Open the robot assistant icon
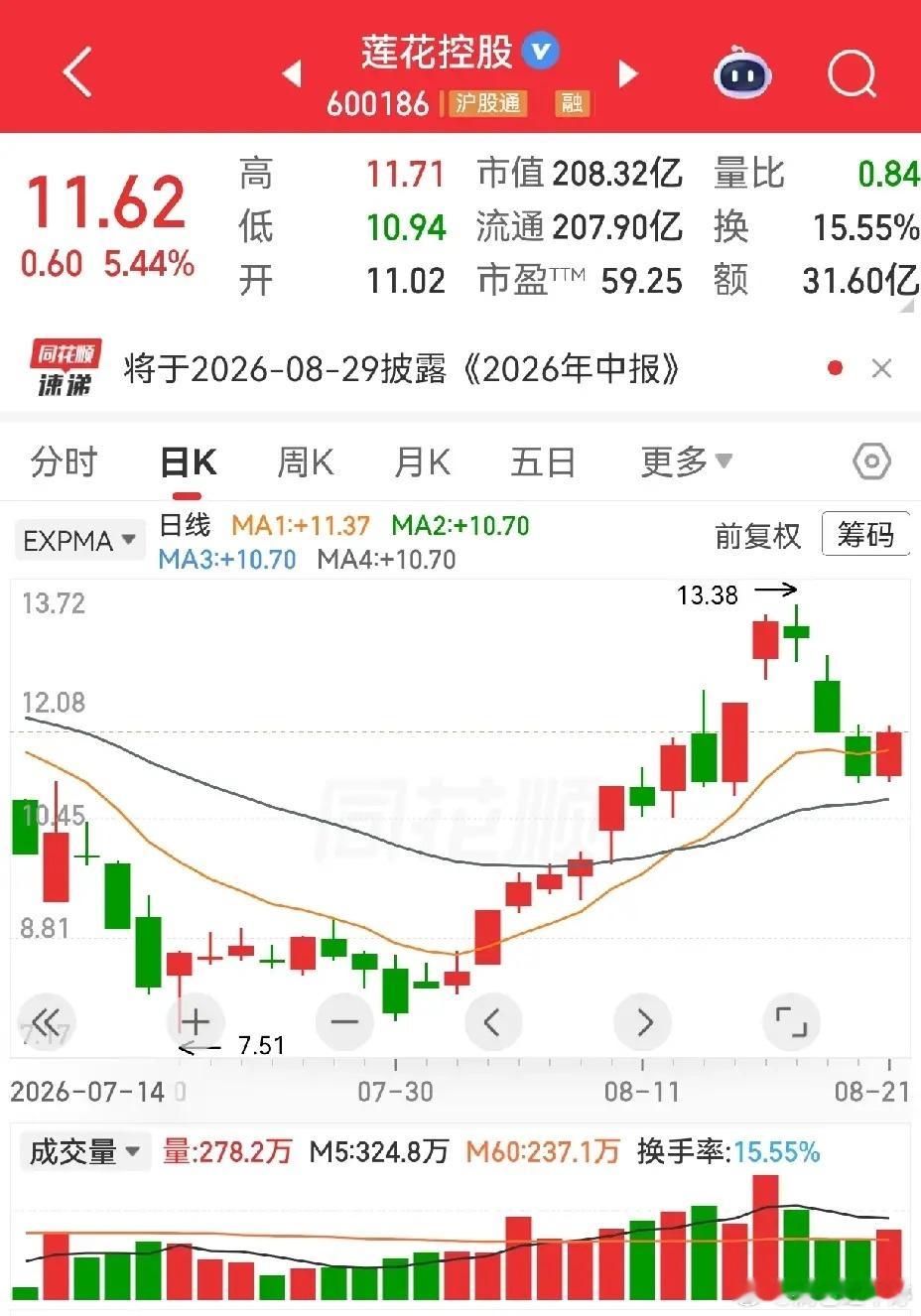921x1316 pixels. coord(742,72)
